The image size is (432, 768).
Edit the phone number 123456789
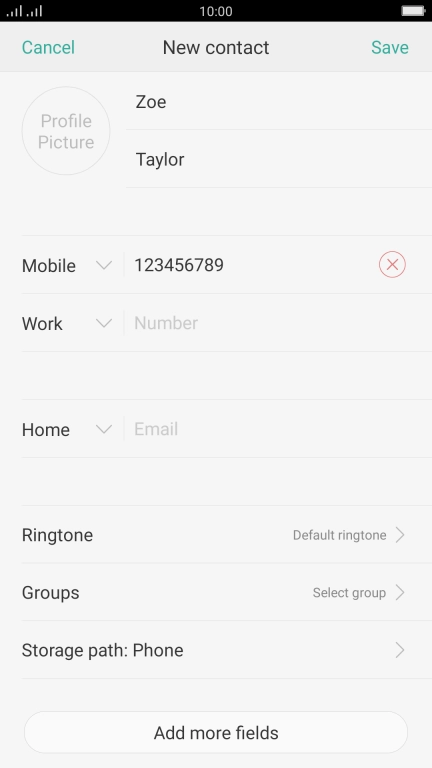pyautogui.click(x=250, y=265)
